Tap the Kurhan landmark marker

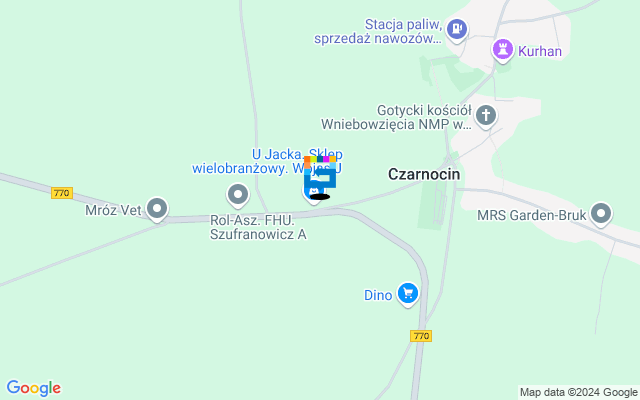pyautogui.click(x=502, y=48)
